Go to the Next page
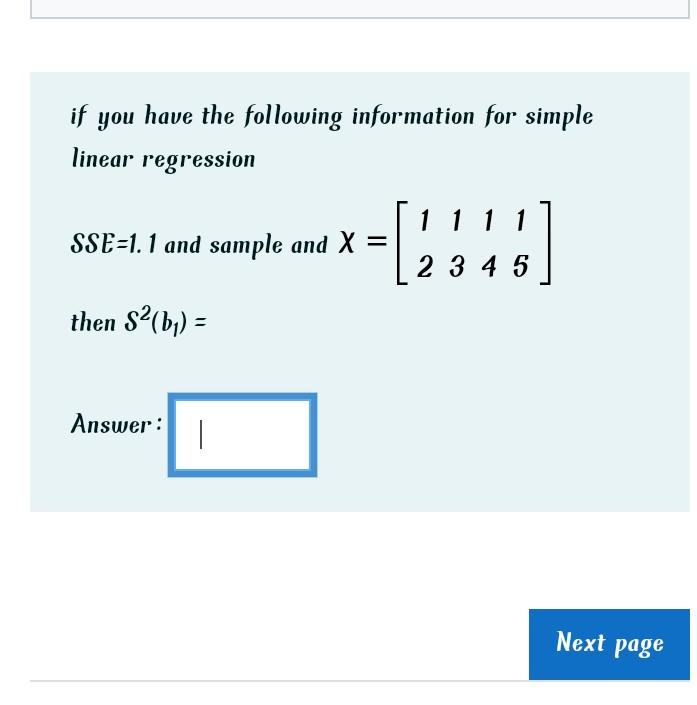Viewport: 697px width, 705px height. 609,644
